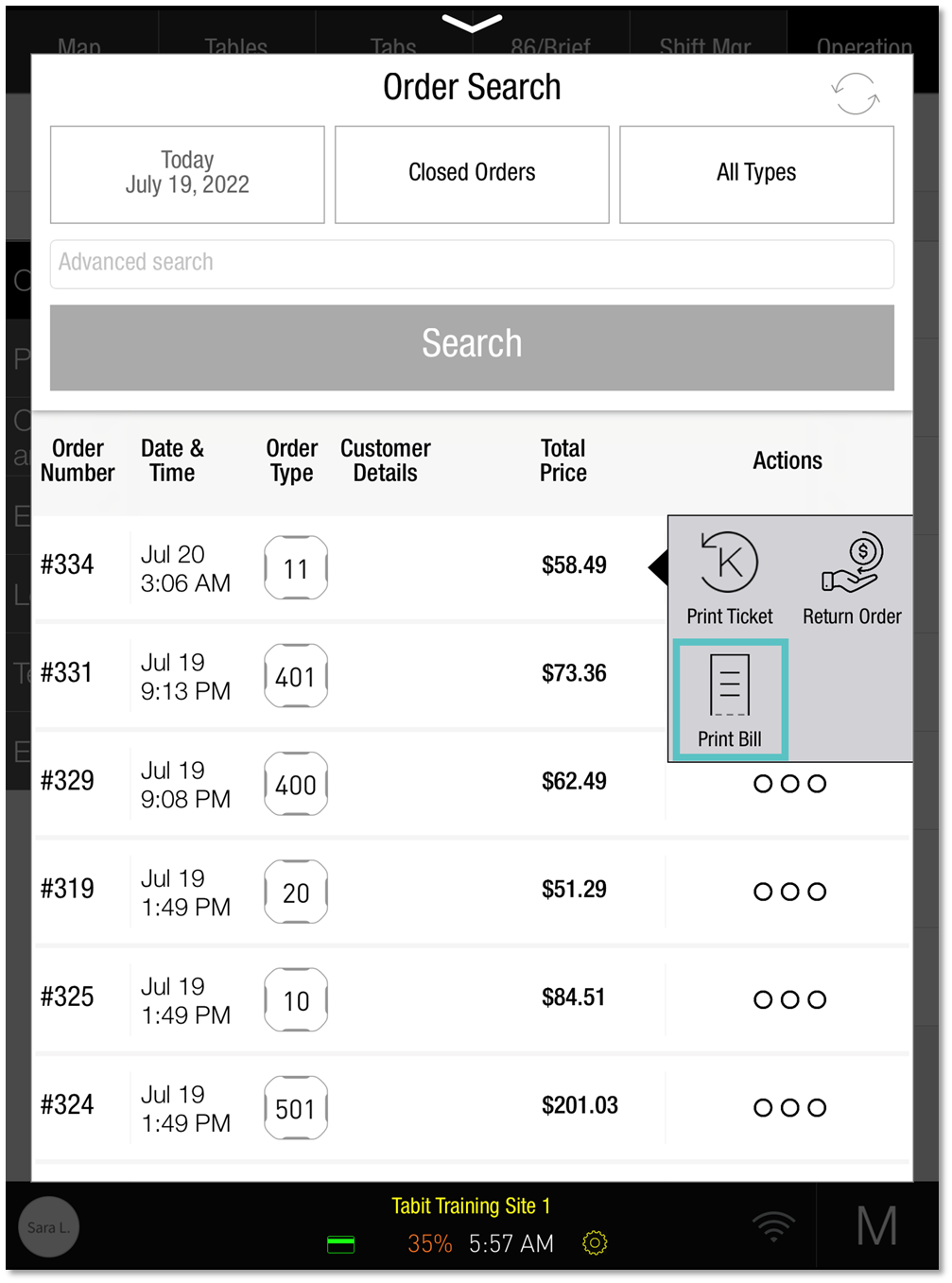
Task: Open the date selector showing Today July 19, 2022
Action: pos(187,174)
